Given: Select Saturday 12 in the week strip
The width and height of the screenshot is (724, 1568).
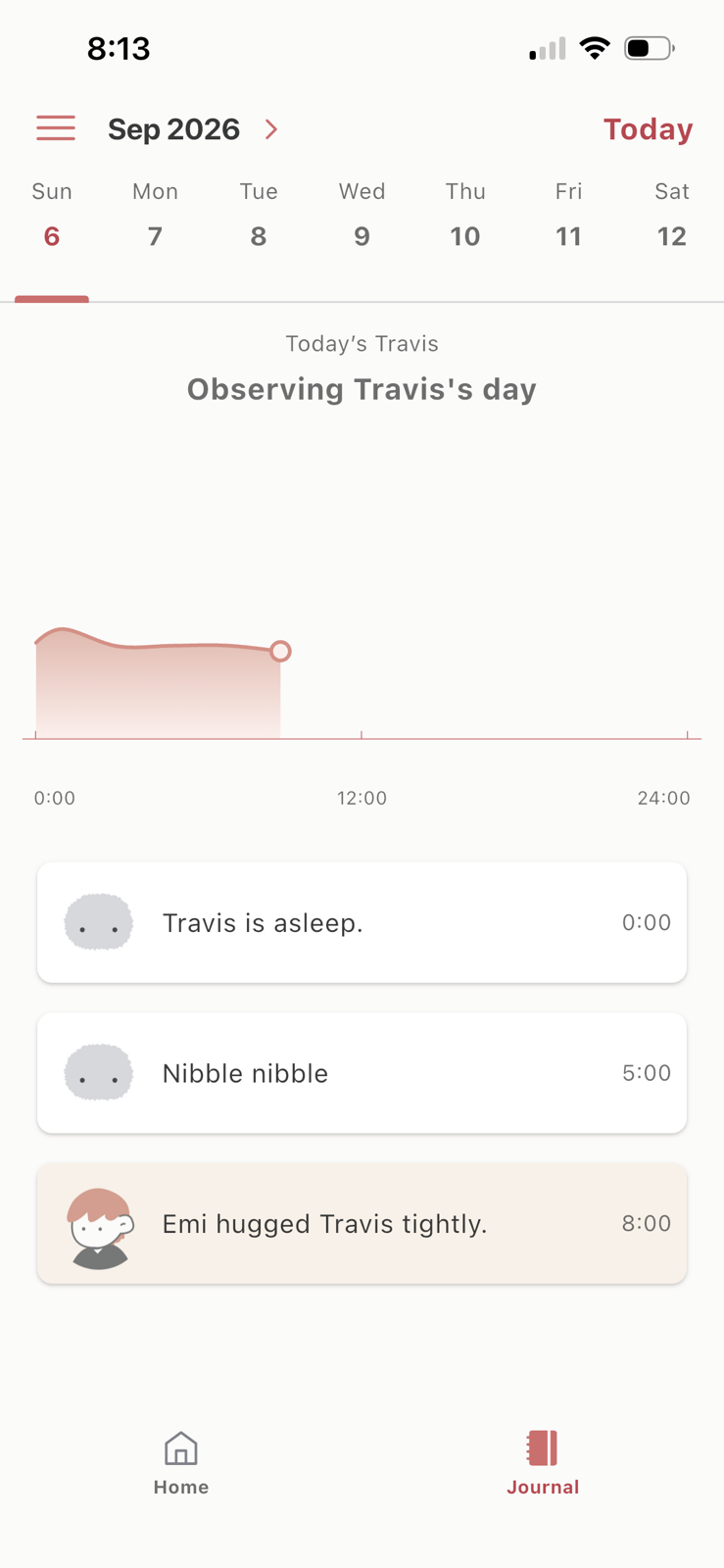Looking at the screenshot, I should tap(672, 217).
